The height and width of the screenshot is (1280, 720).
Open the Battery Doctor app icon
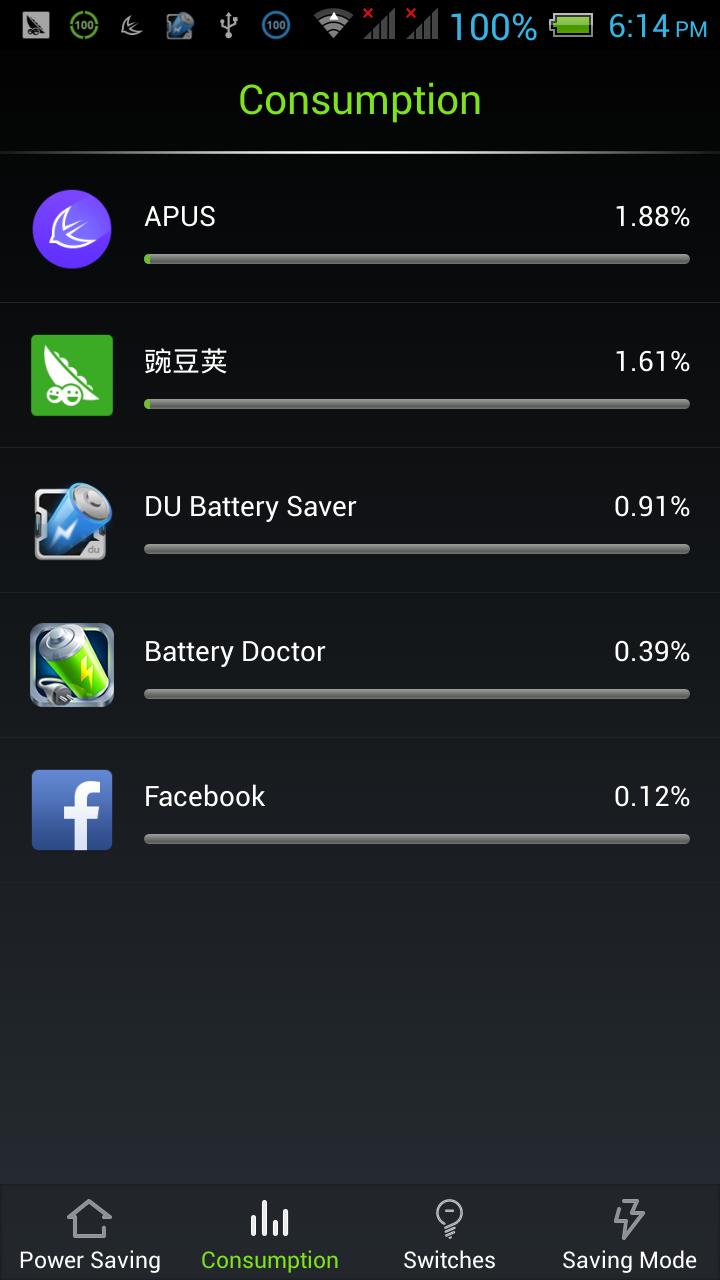point(71,664)
